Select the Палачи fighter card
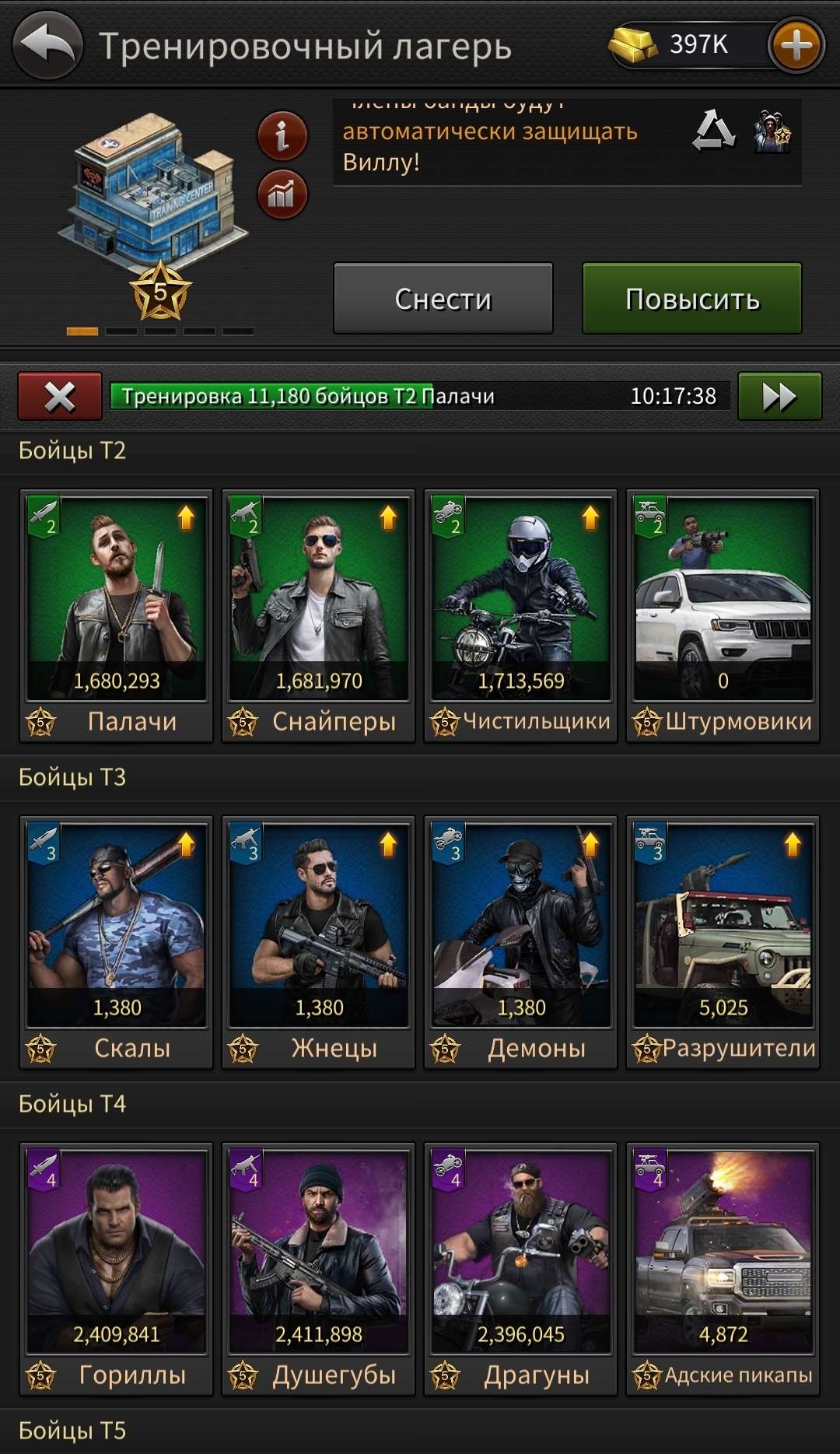840x1454 pixels. point(117,615)
